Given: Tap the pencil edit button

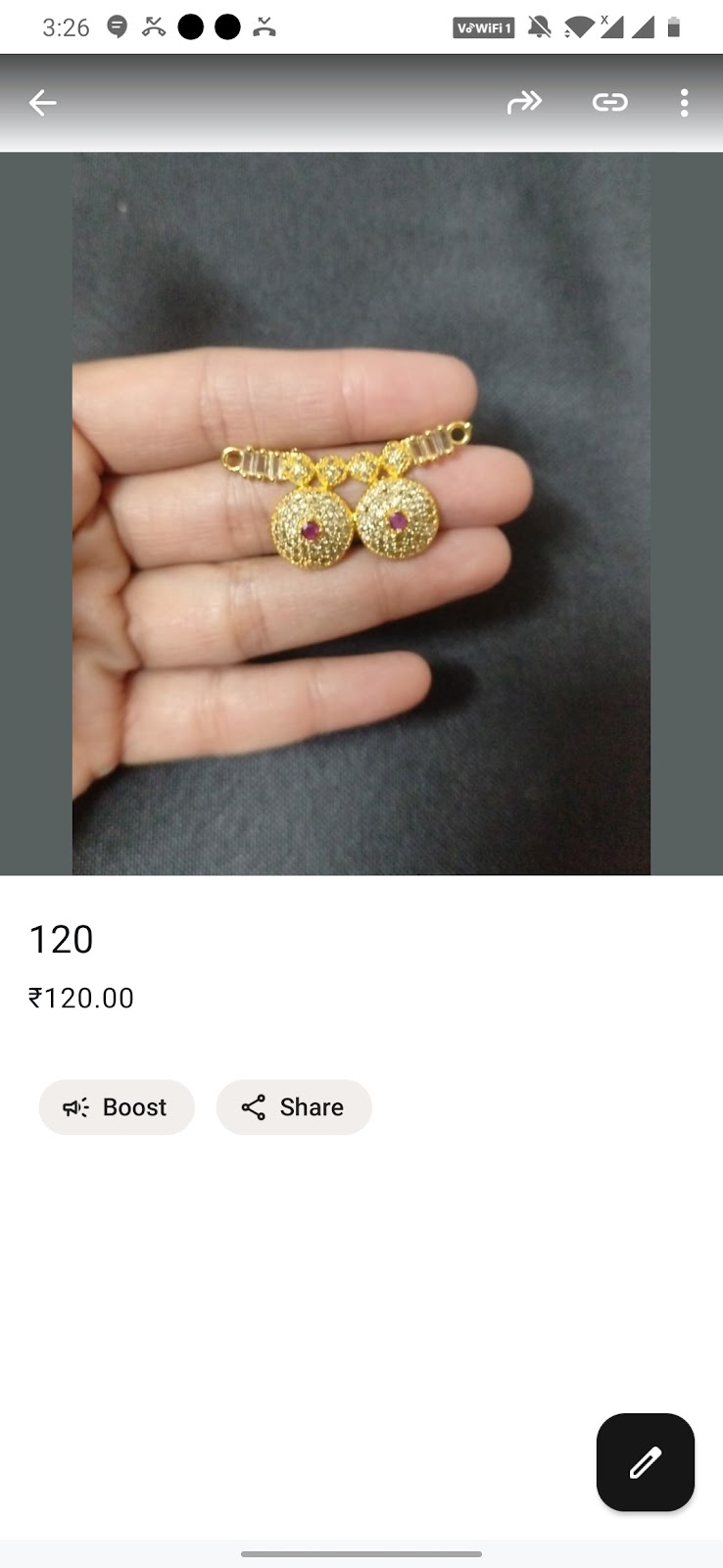Looking at the screenshot, I should 645,1462.
